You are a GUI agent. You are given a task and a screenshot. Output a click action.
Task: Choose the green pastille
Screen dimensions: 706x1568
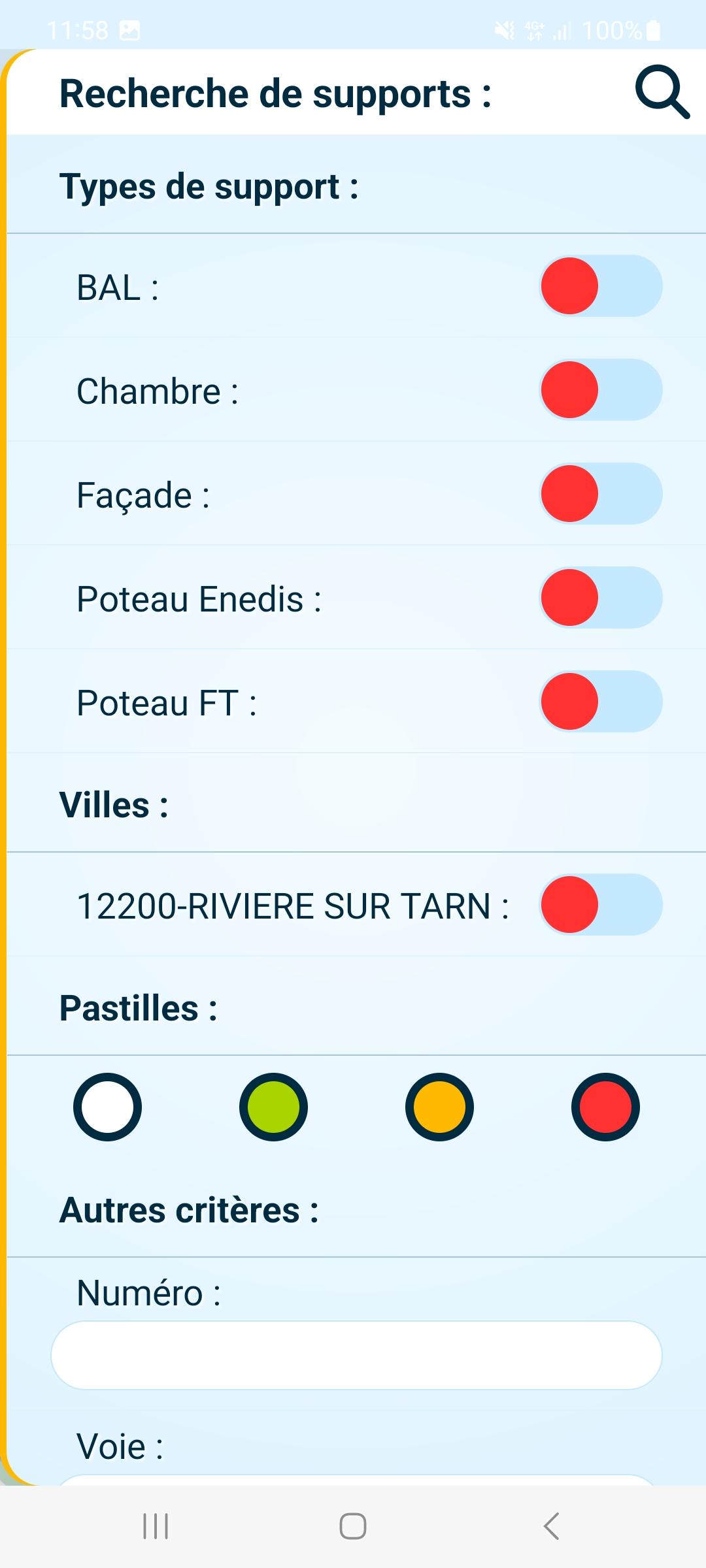273,1107
